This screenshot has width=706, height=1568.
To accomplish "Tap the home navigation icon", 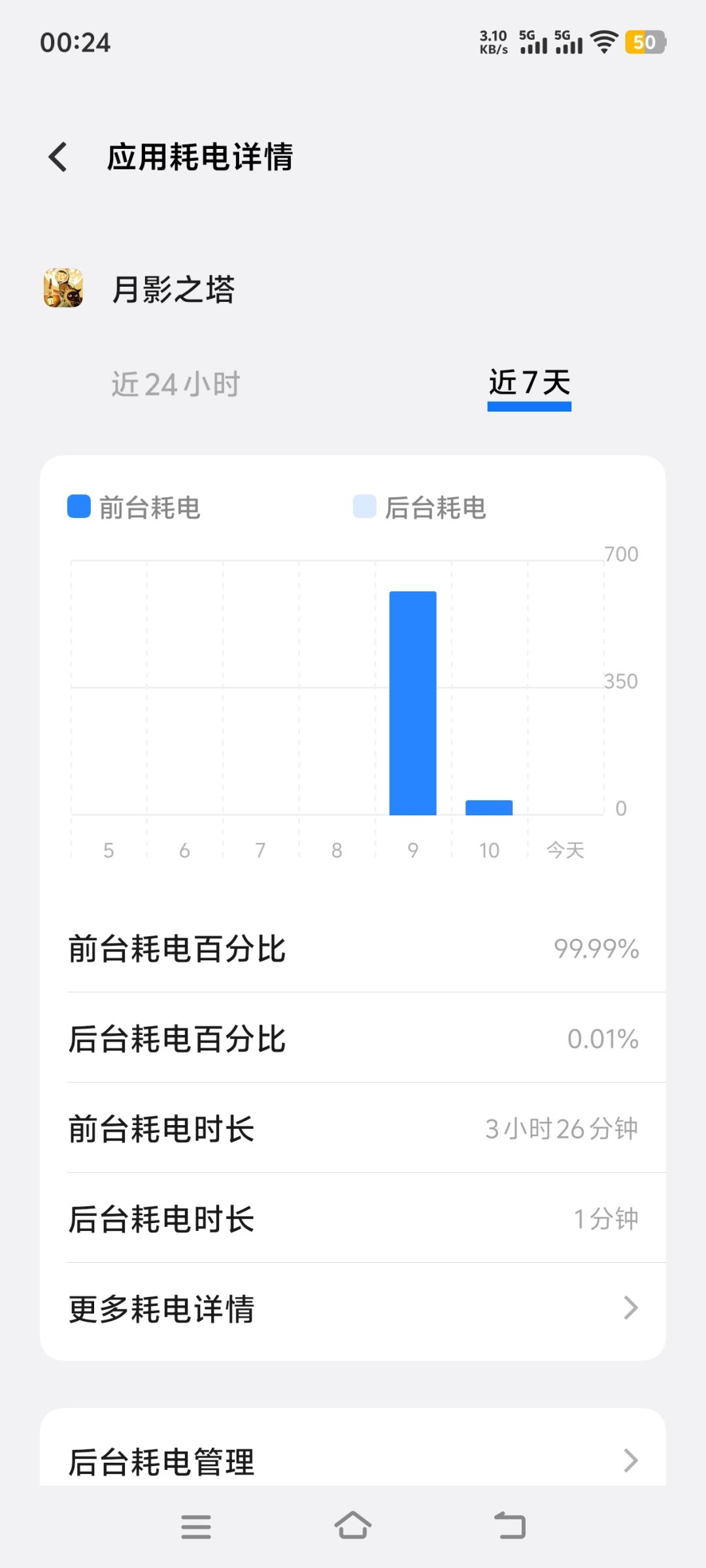I will [353, 1526].
